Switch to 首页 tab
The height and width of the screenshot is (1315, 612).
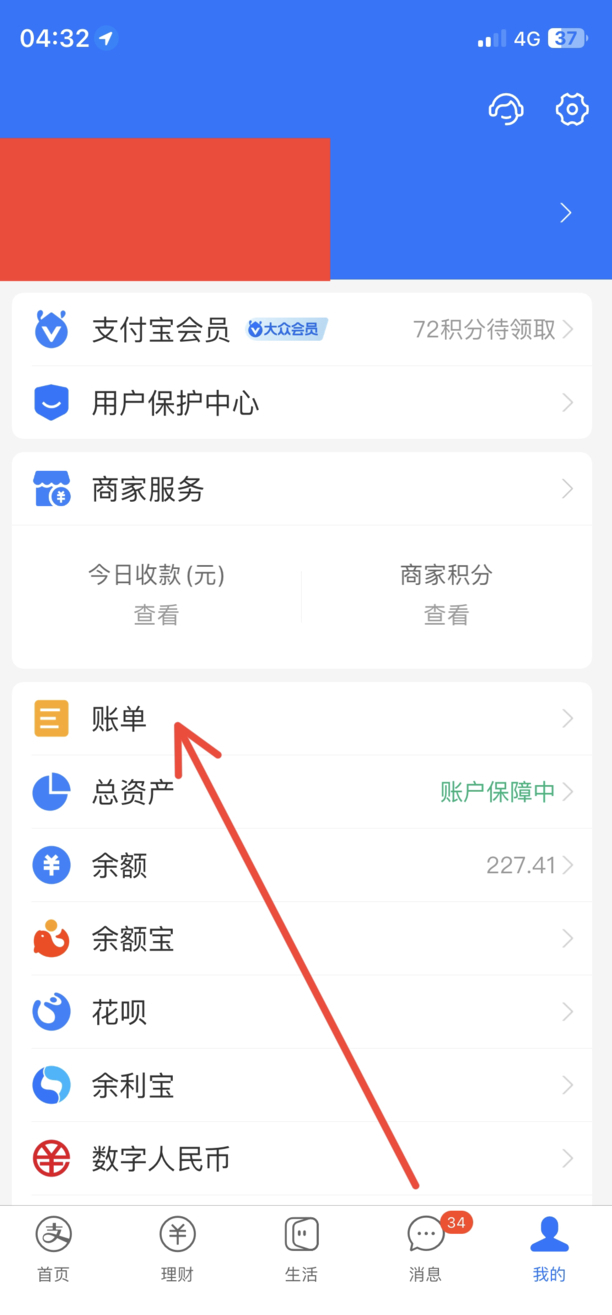(x=53, y=1250)
